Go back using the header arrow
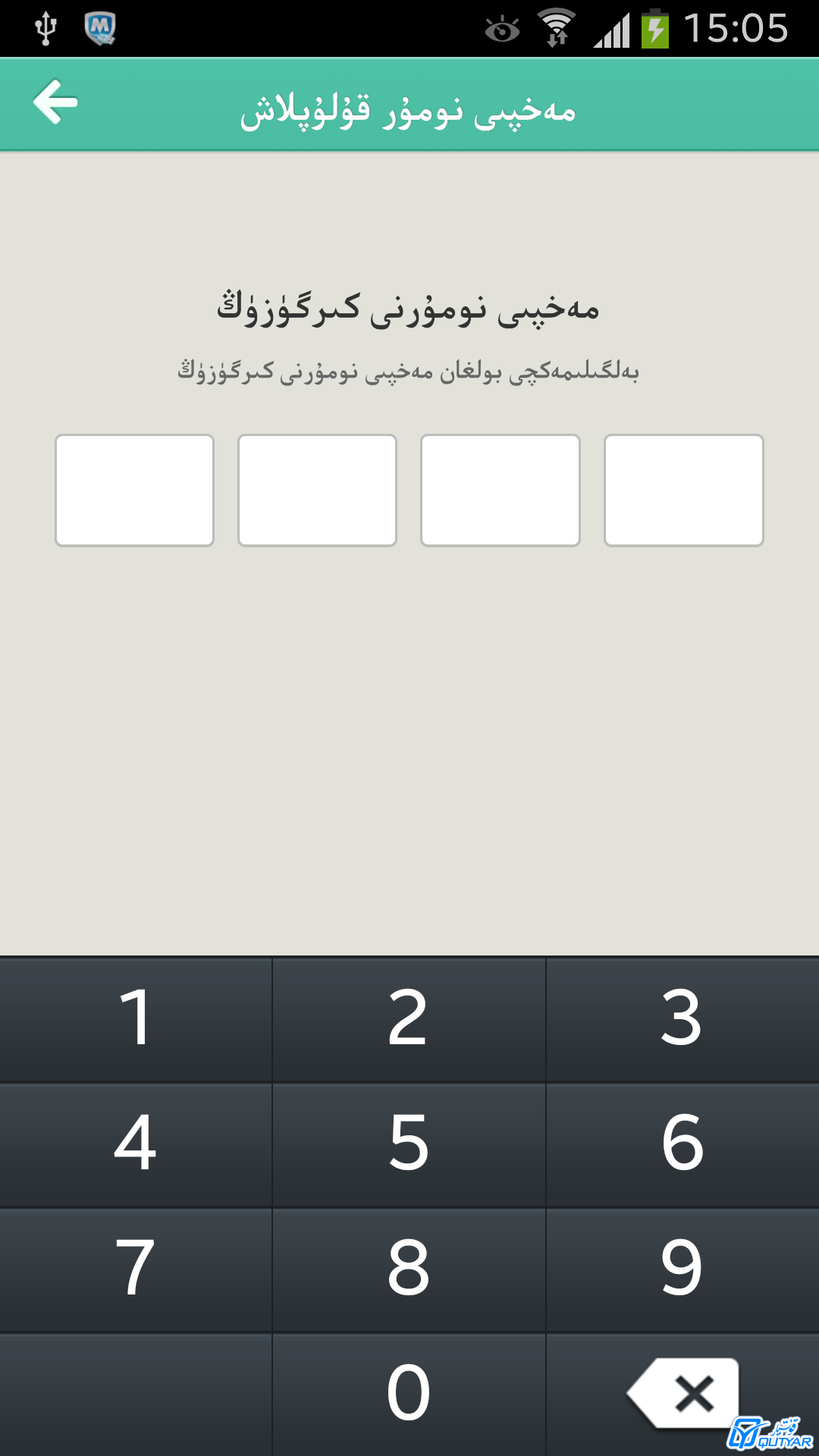 (55, 102)
